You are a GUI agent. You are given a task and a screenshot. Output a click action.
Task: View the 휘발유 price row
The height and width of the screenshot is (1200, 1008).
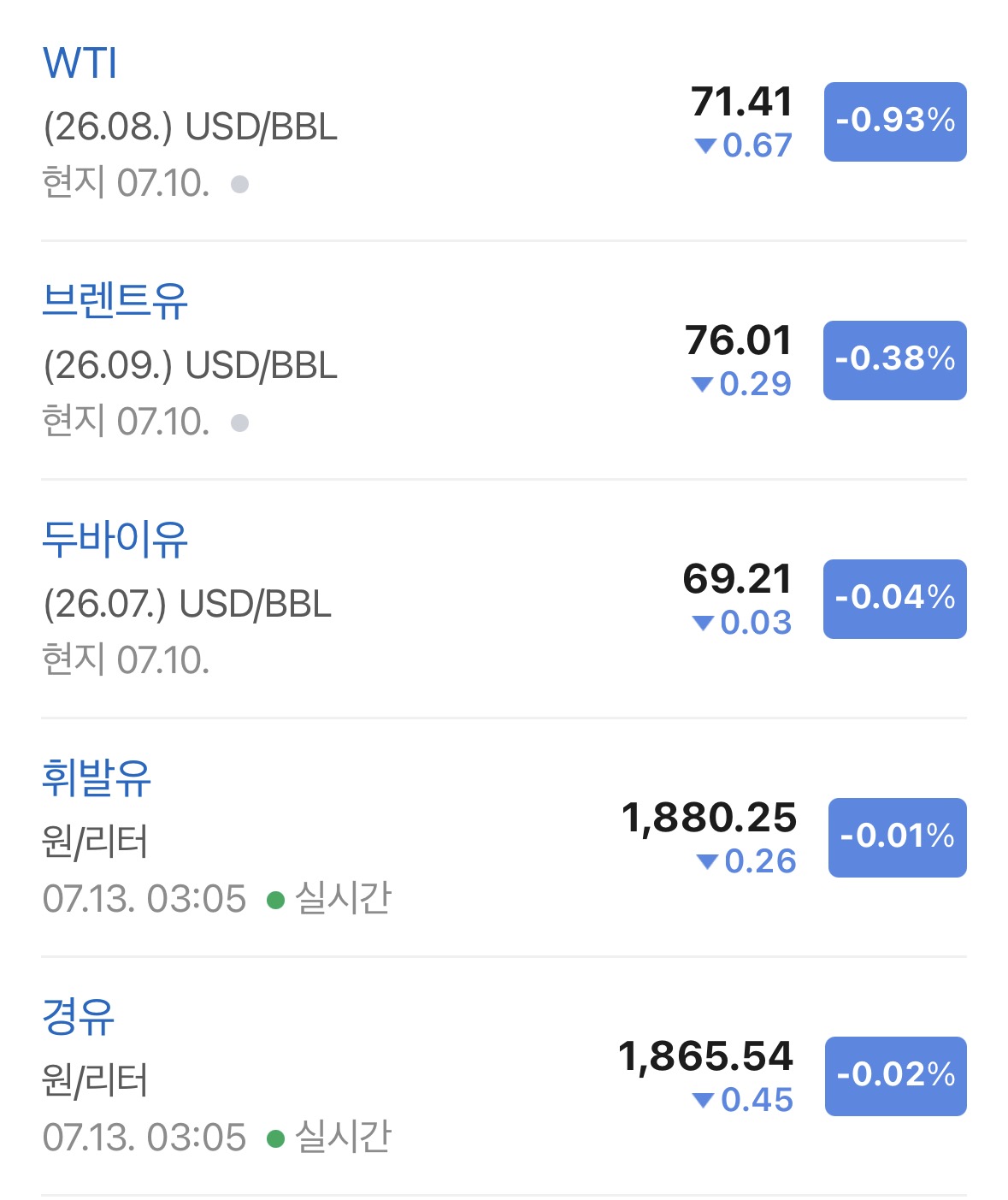tap(504, 837)
